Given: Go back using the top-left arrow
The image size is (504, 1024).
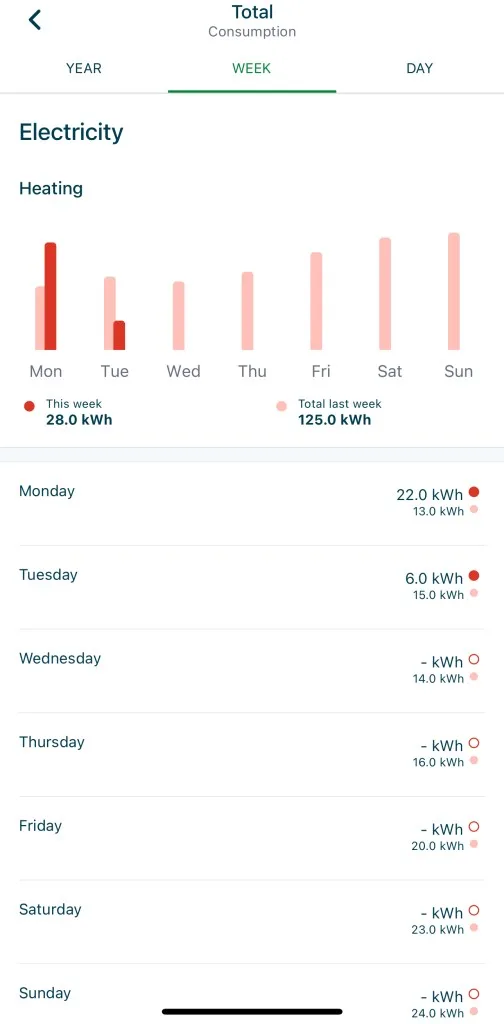Looking at the screenshot, I should click(35, 20).
